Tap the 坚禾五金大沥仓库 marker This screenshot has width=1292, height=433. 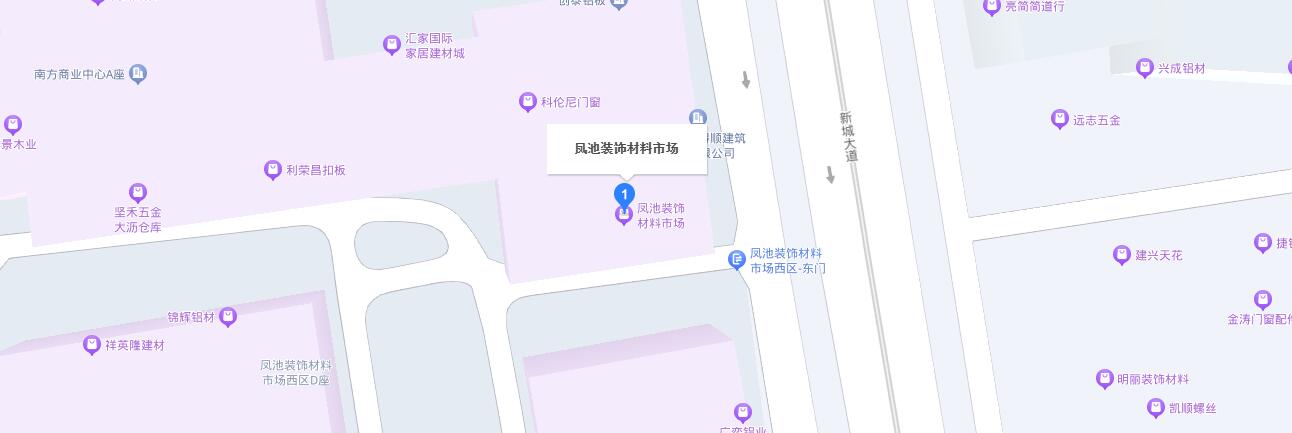tap(138, 192)
